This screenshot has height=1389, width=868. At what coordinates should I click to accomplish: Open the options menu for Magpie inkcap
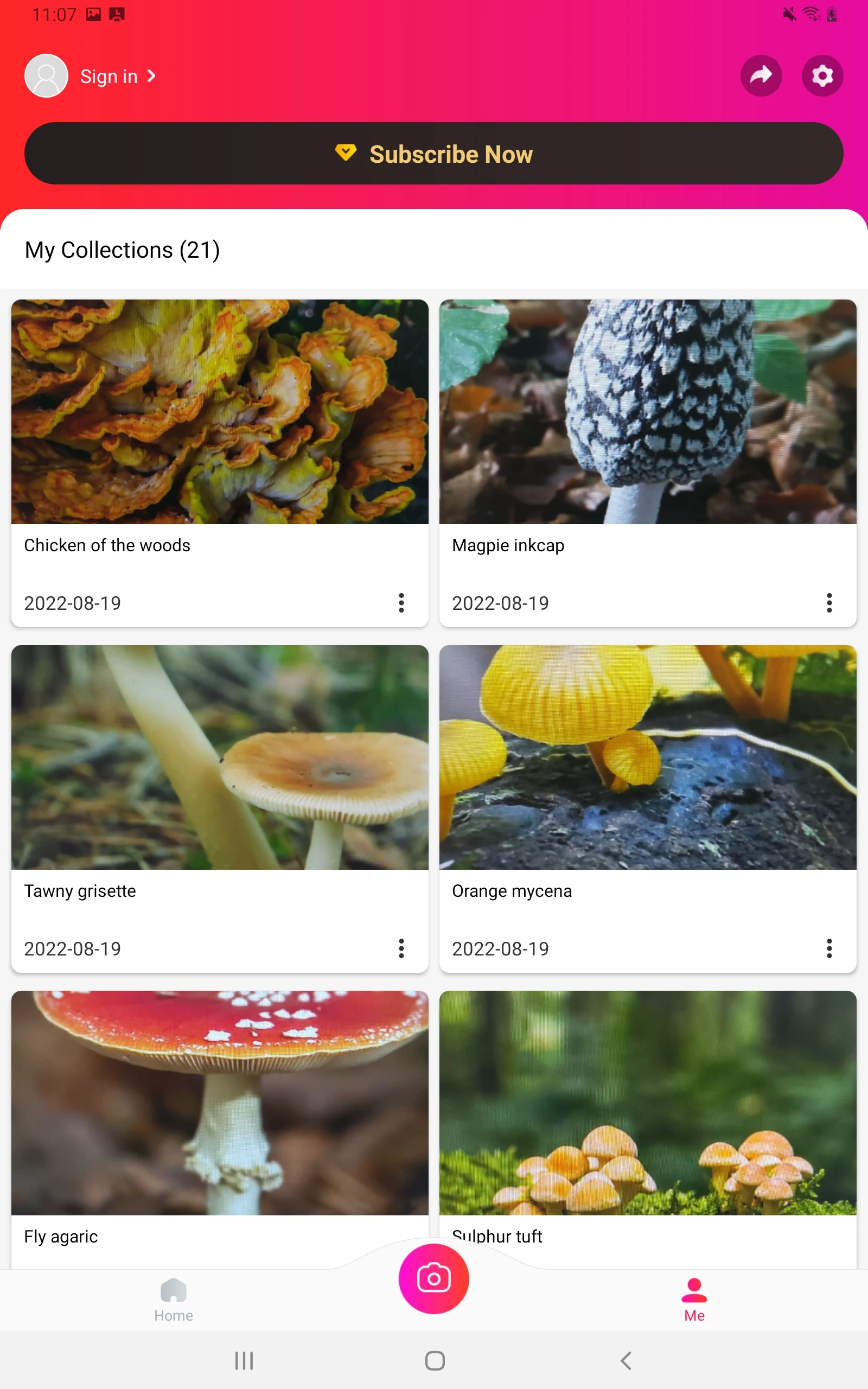(829, 603)
